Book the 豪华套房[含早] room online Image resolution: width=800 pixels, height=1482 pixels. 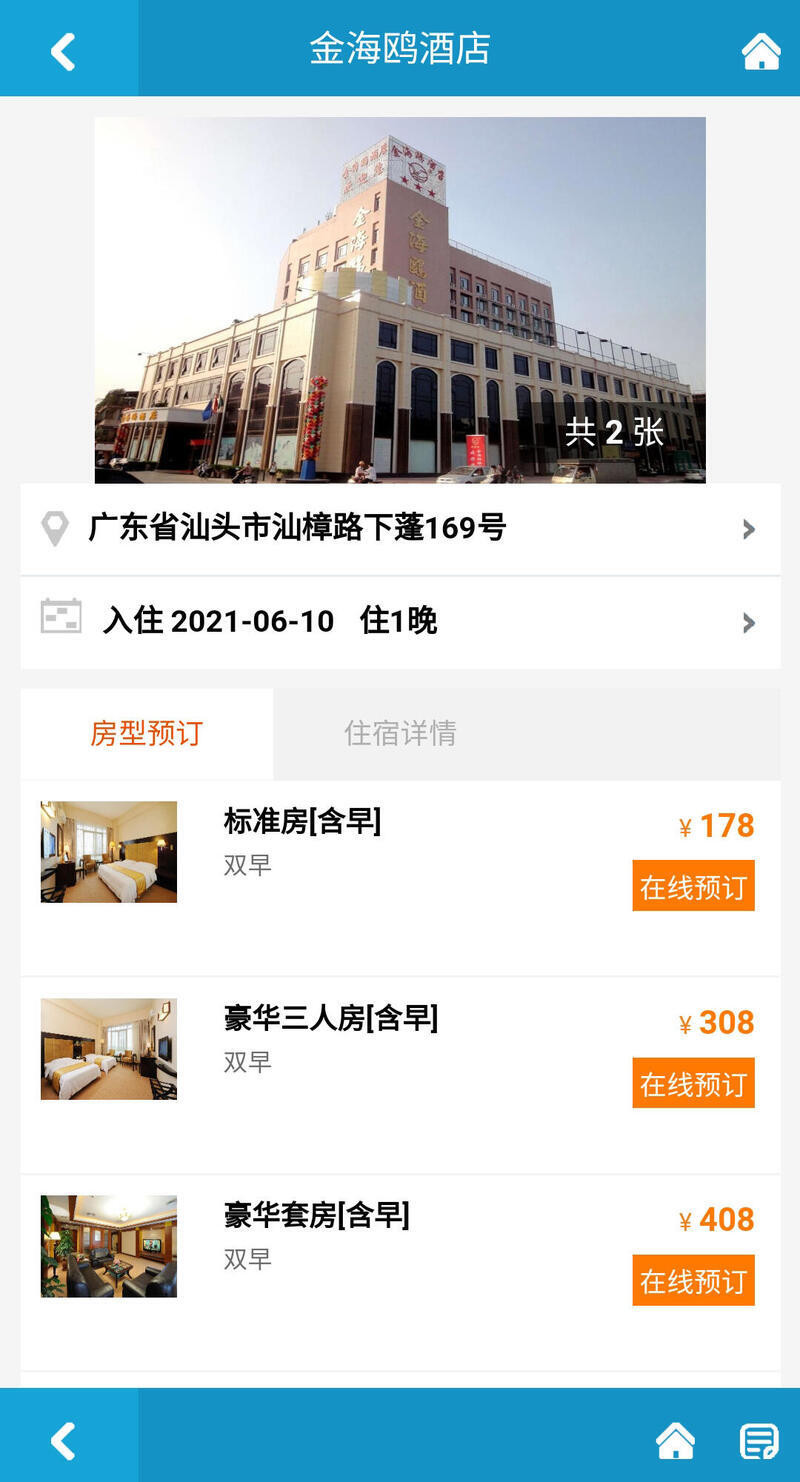[x=693, y=1280]
